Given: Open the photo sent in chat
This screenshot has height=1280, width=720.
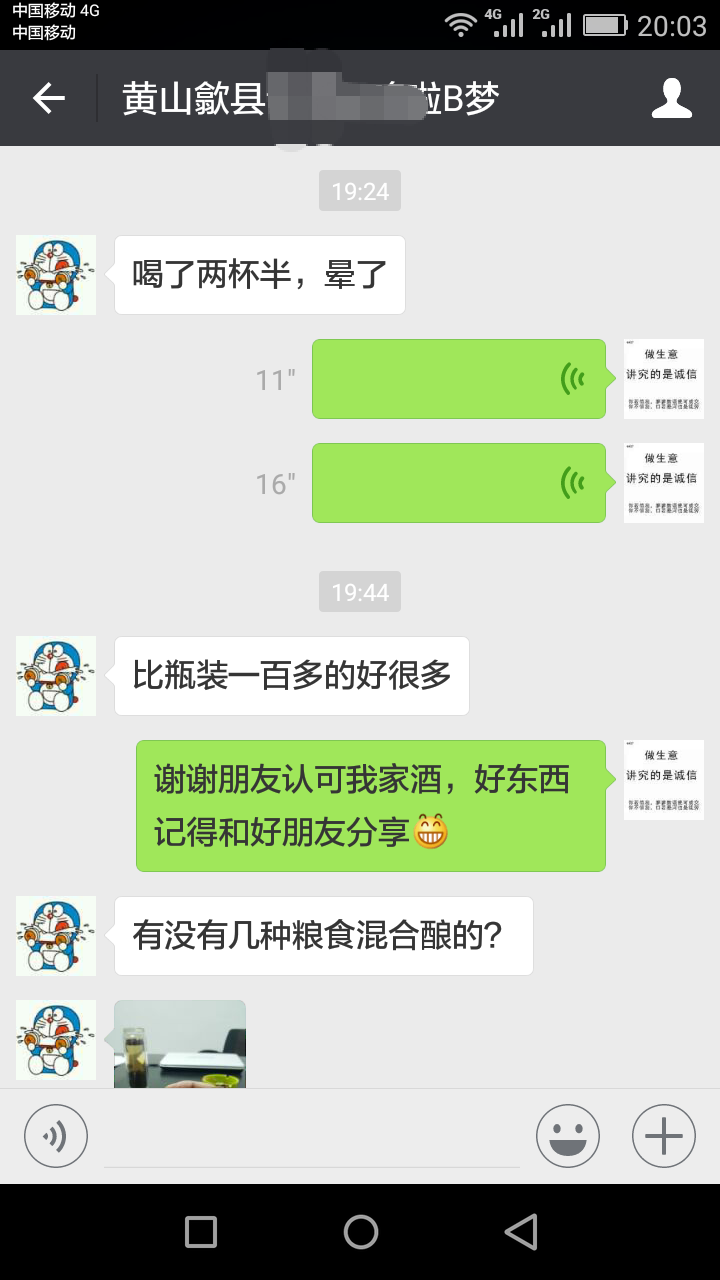Looking at the screenshot, I should pyautogui.click(x=180, y=1044).
